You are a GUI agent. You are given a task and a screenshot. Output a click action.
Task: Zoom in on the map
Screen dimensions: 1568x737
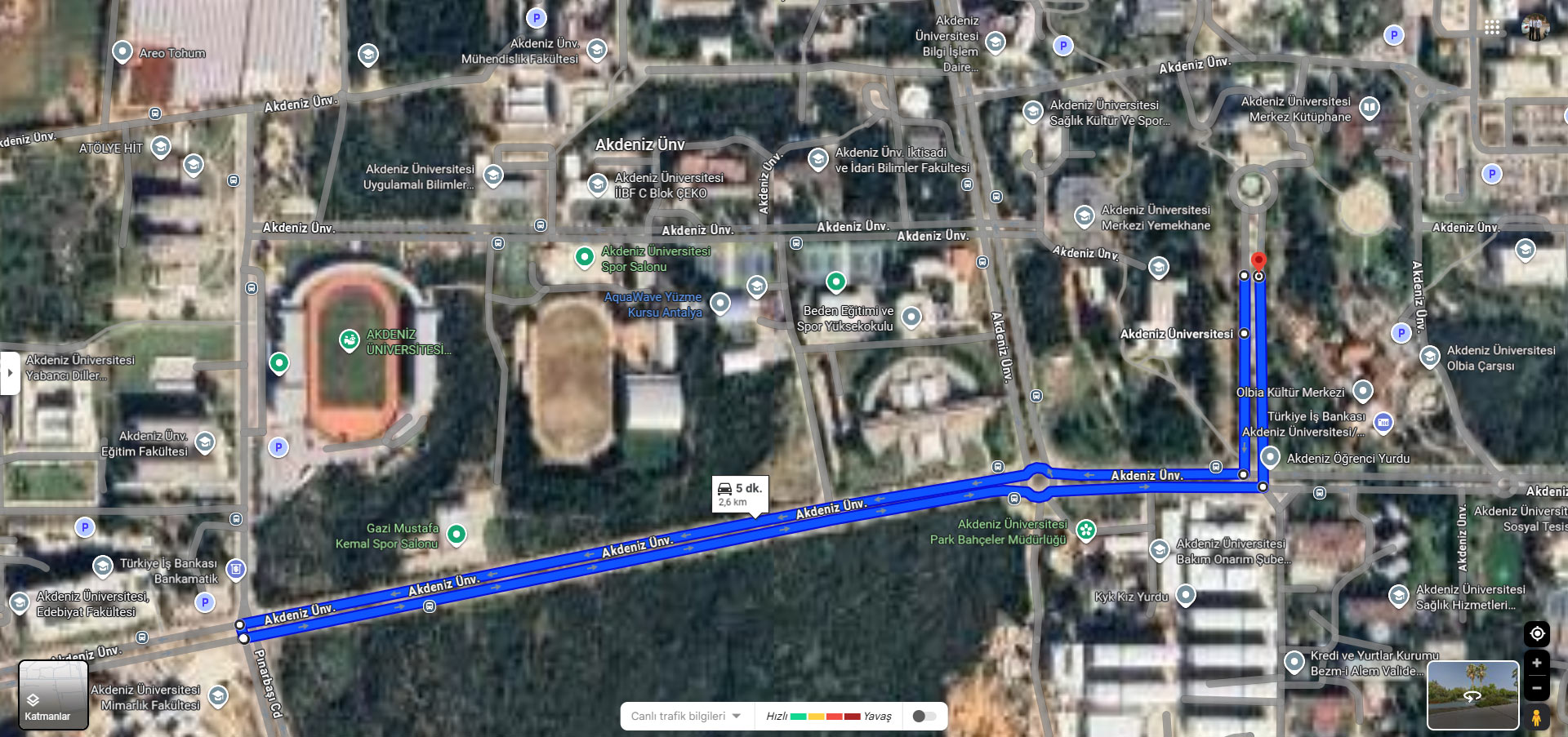1536,663
